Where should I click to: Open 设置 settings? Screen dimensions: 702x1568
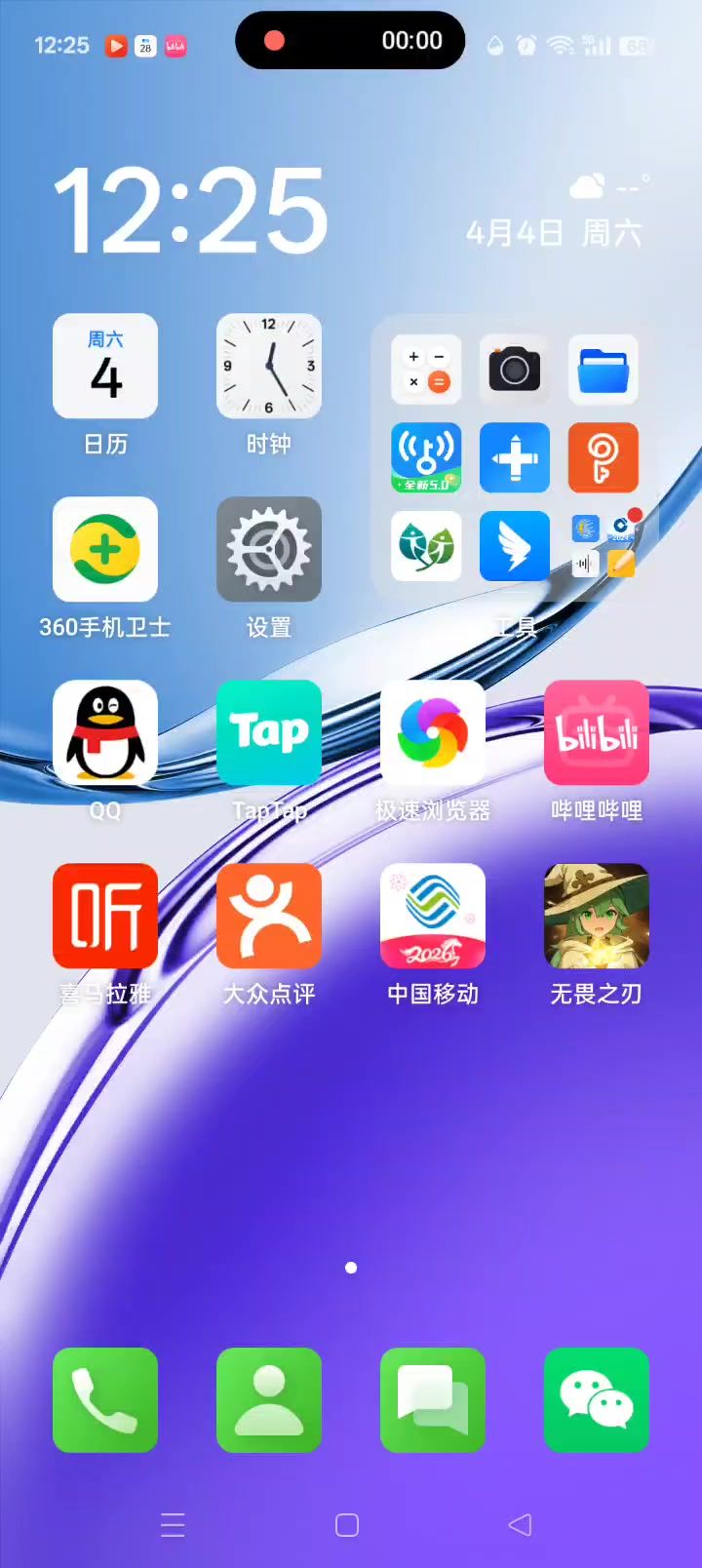[x=268, y=550]
